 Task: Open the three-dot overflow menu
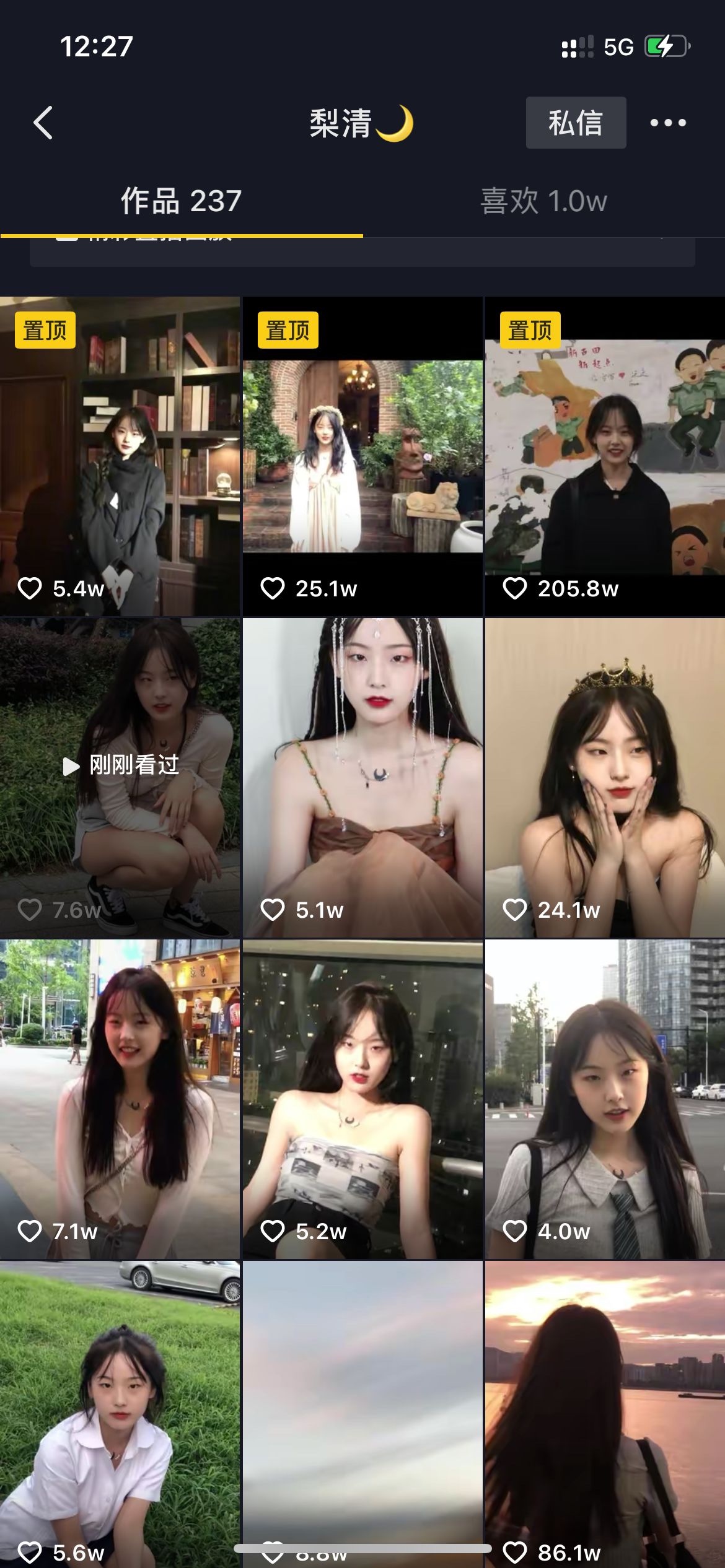668,123
